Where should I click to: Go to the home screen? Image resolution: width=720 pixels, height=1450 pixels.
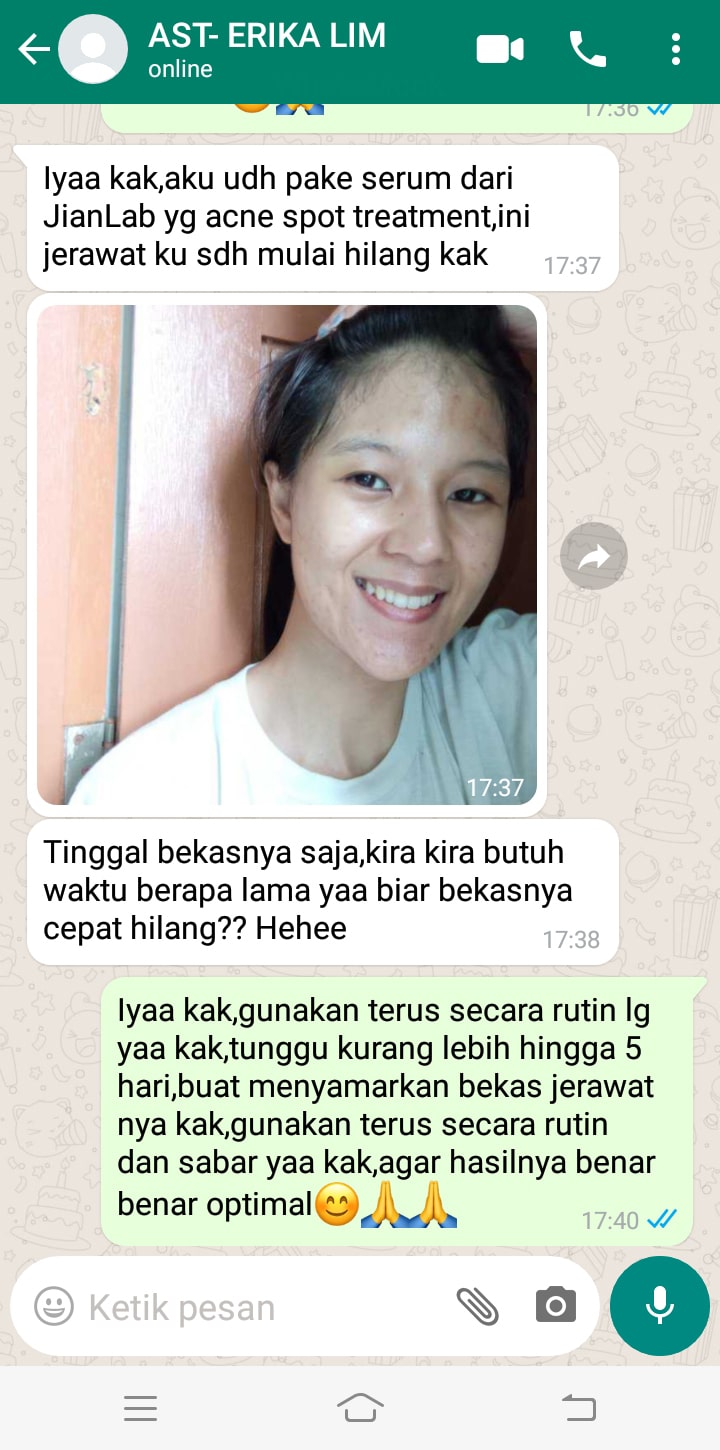360,1409
